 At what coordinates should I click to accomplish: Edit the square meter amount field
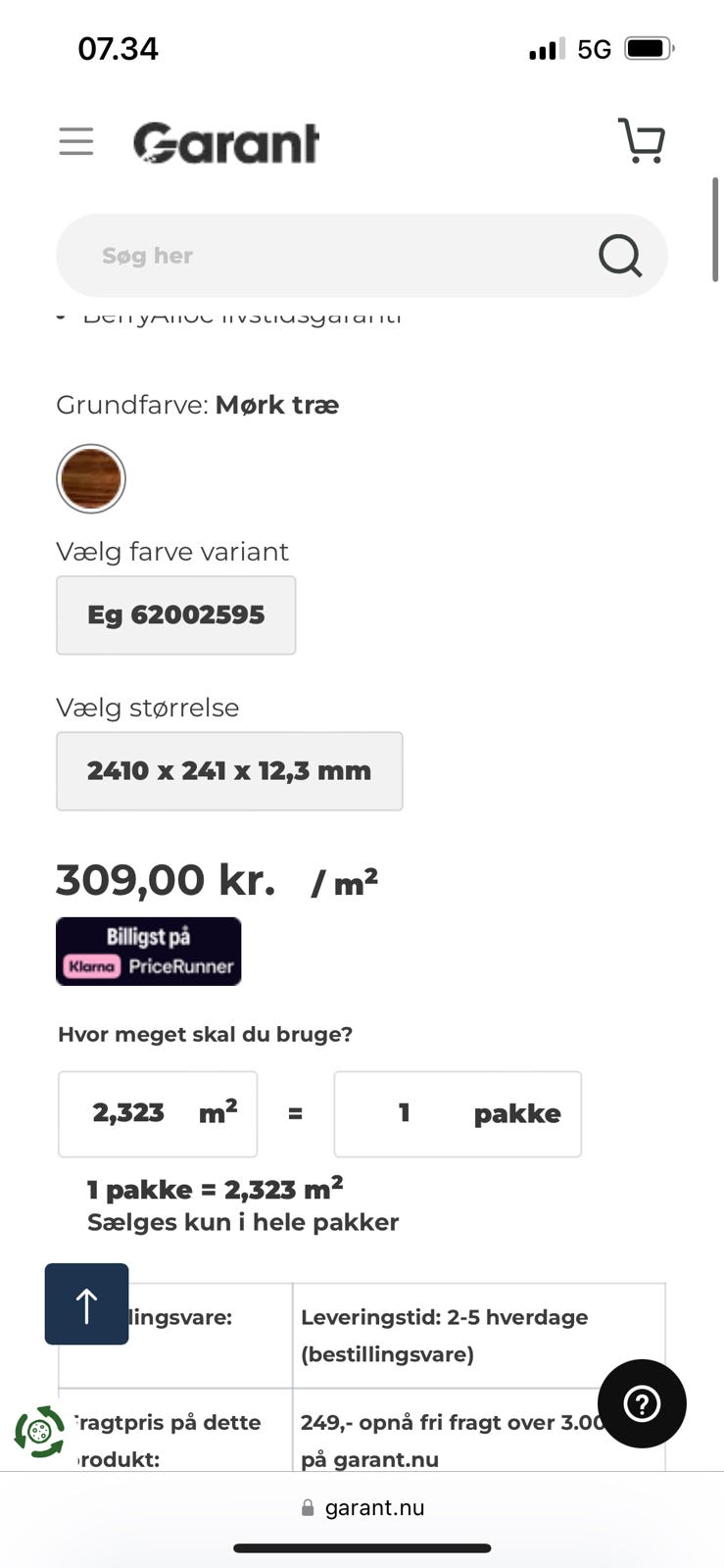(158, 1114)
